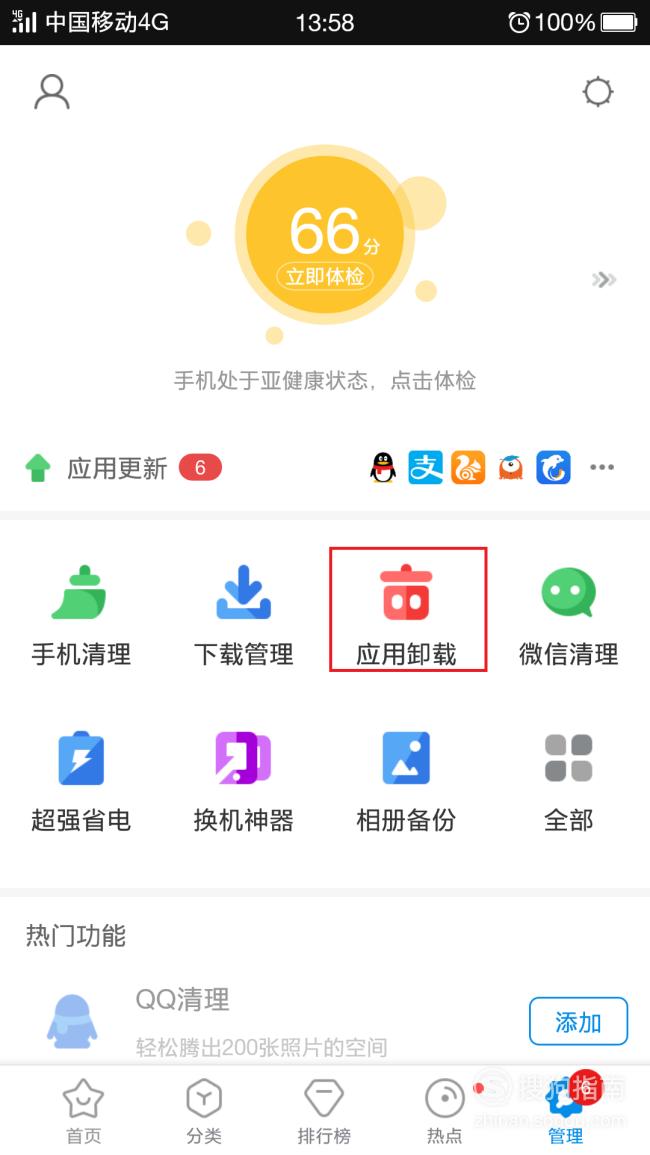The height and width of the screenshot is (1155, 650).
Task: Tap the double-arrow next to the score
Action: 604,280
